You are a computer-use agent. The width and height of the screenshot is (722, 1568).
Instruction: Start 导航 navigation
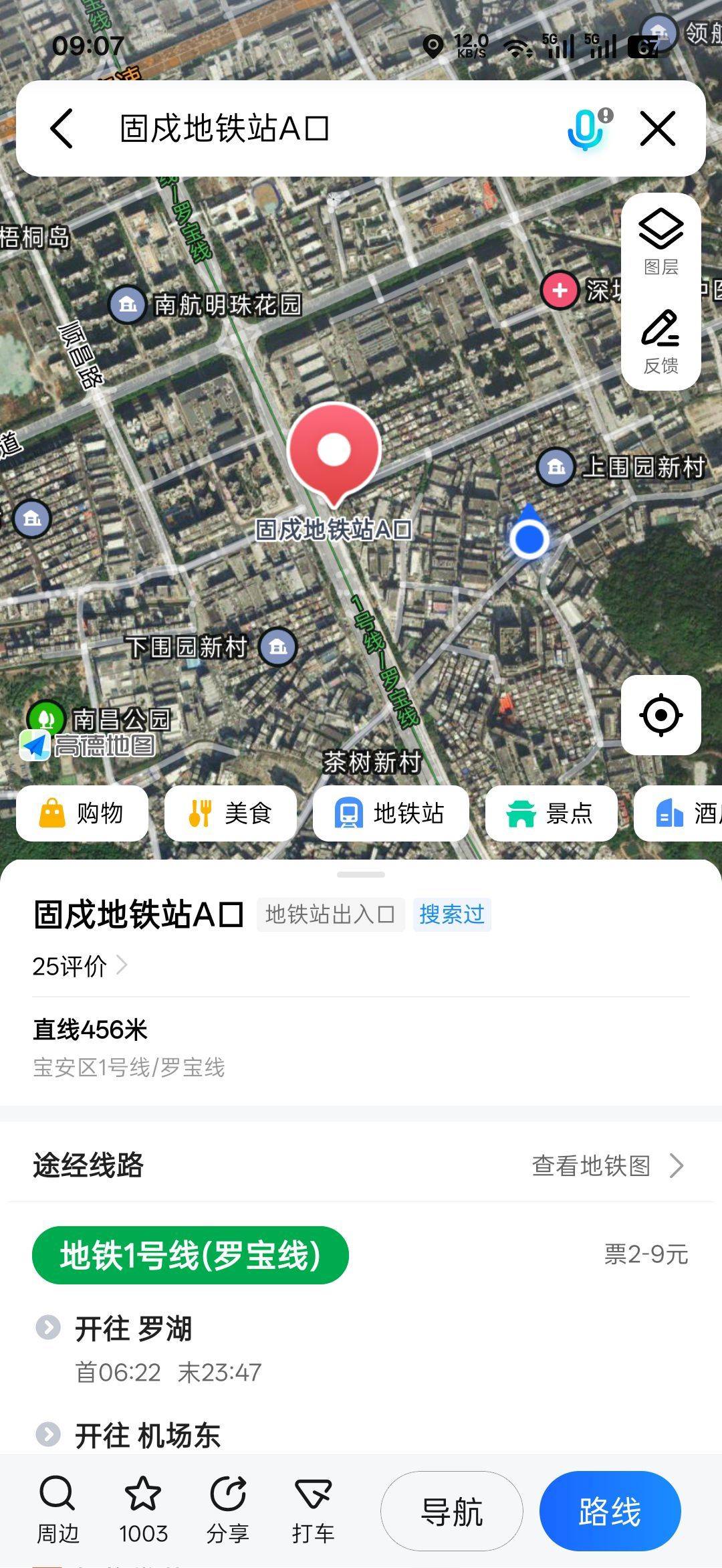point(452,1510)
